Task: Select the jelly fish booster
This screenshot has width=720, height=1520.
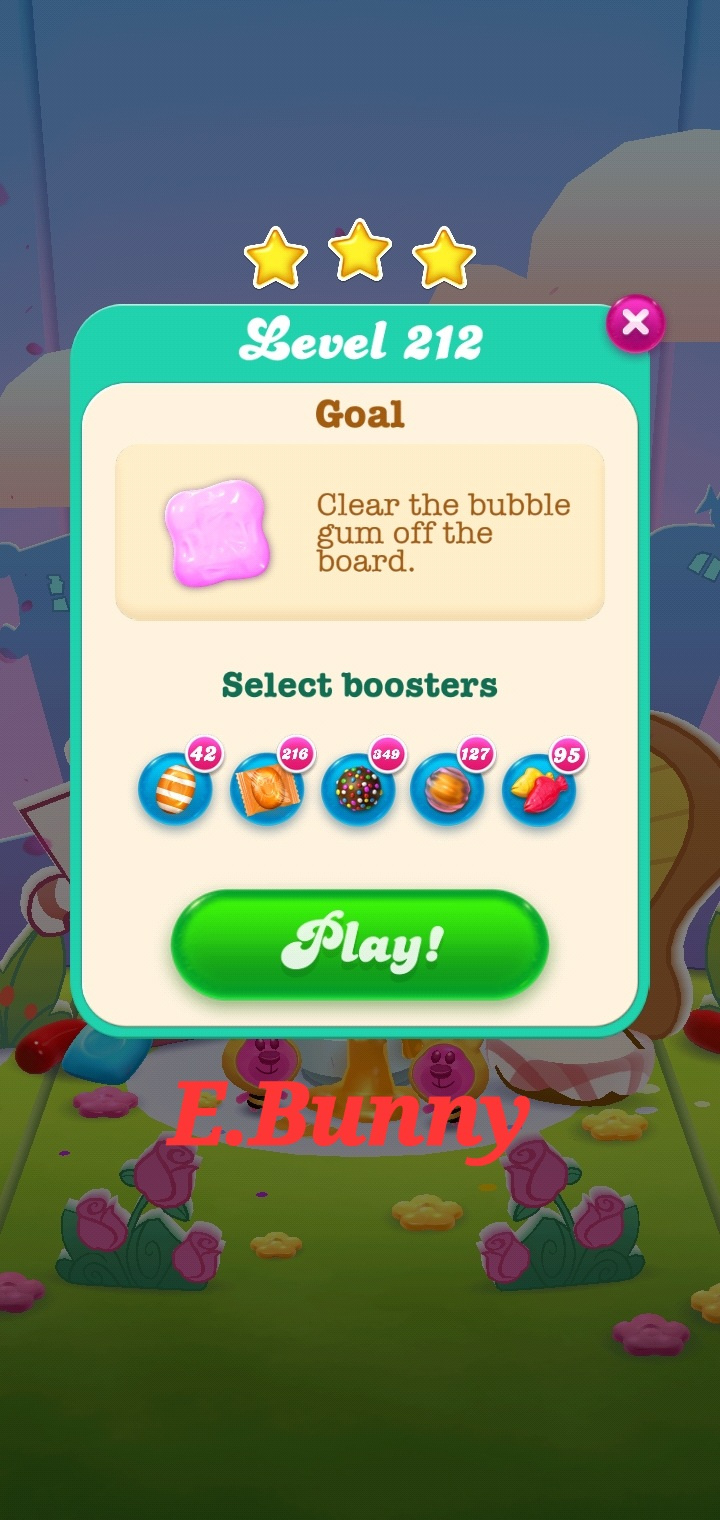Action: [x=538, y=789]
